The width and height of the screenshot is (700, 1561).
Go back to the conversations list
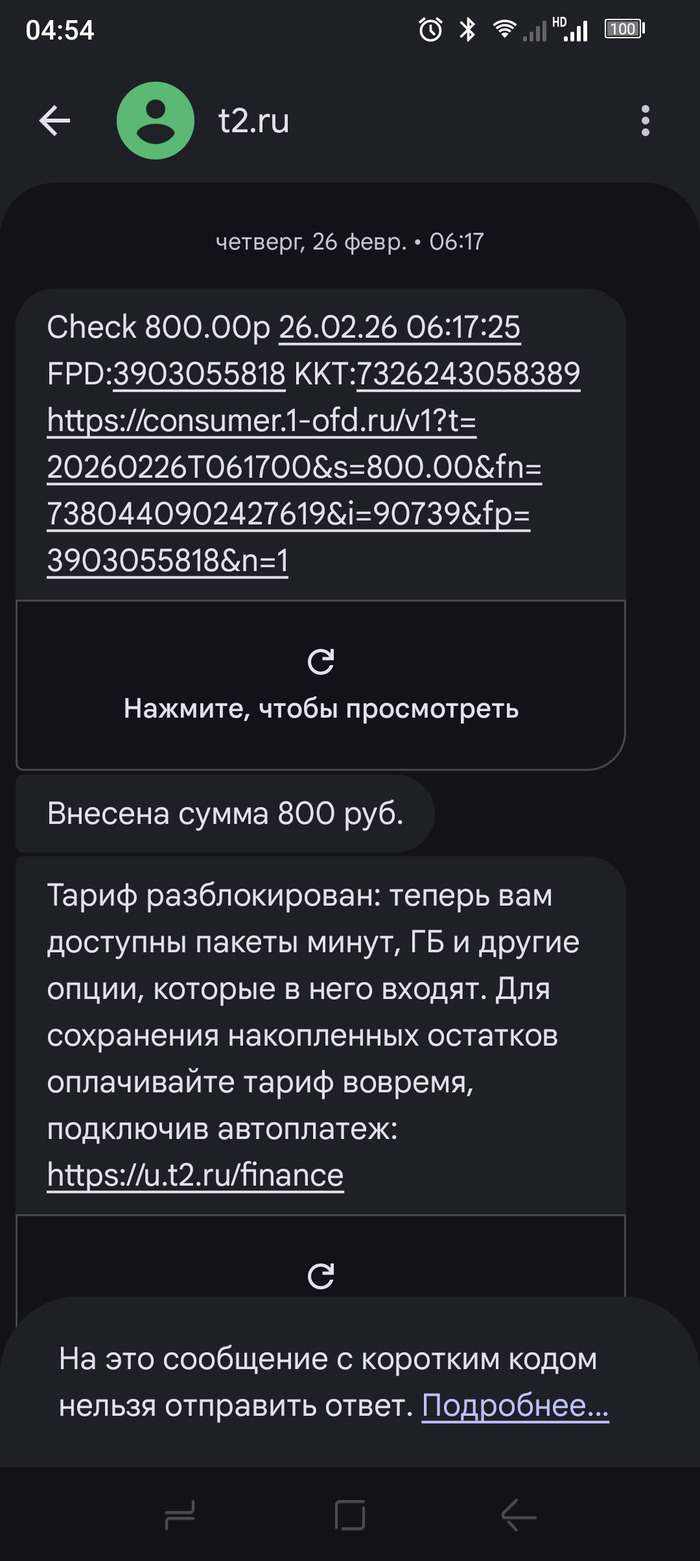click(x=54, y=121)
